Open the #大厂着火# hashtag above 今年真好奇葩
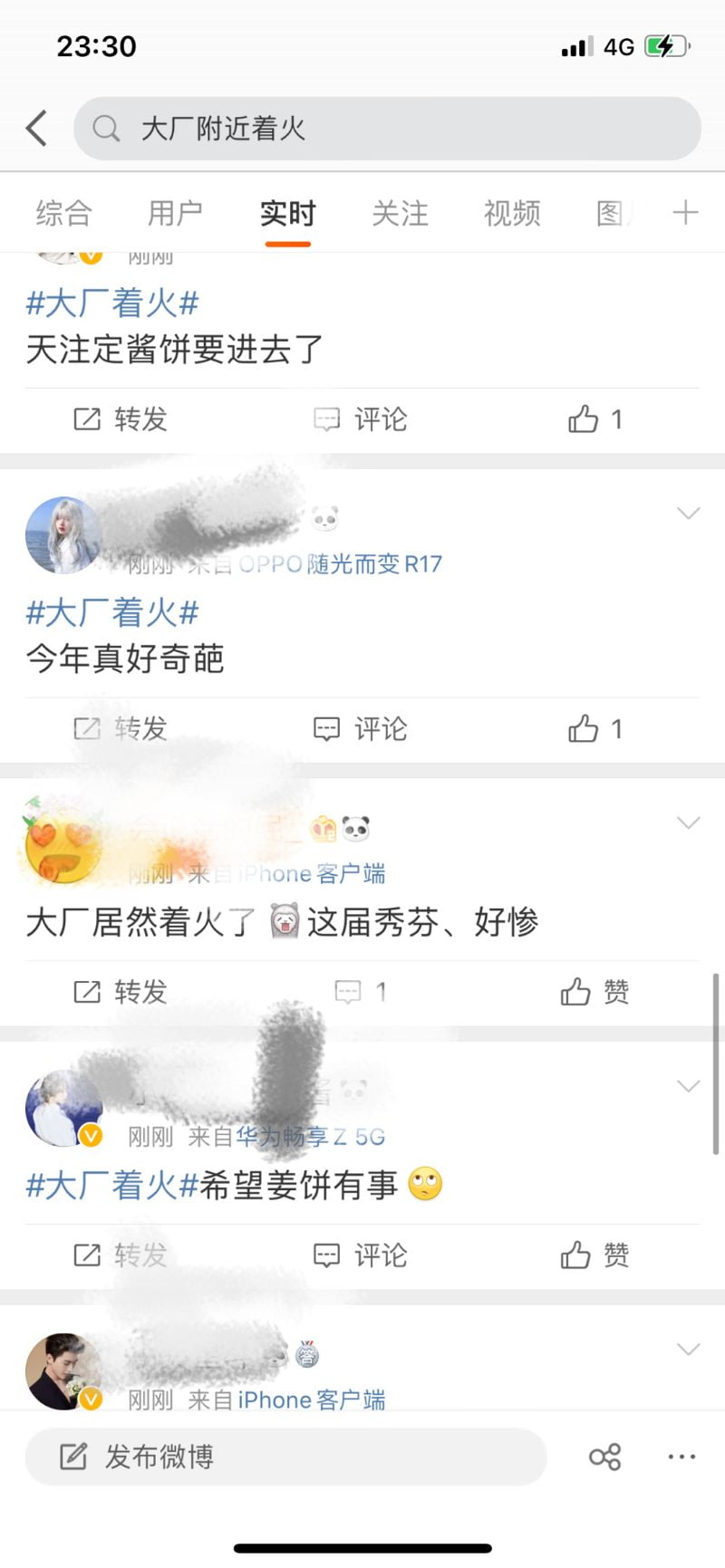 (x=112, y=612)
